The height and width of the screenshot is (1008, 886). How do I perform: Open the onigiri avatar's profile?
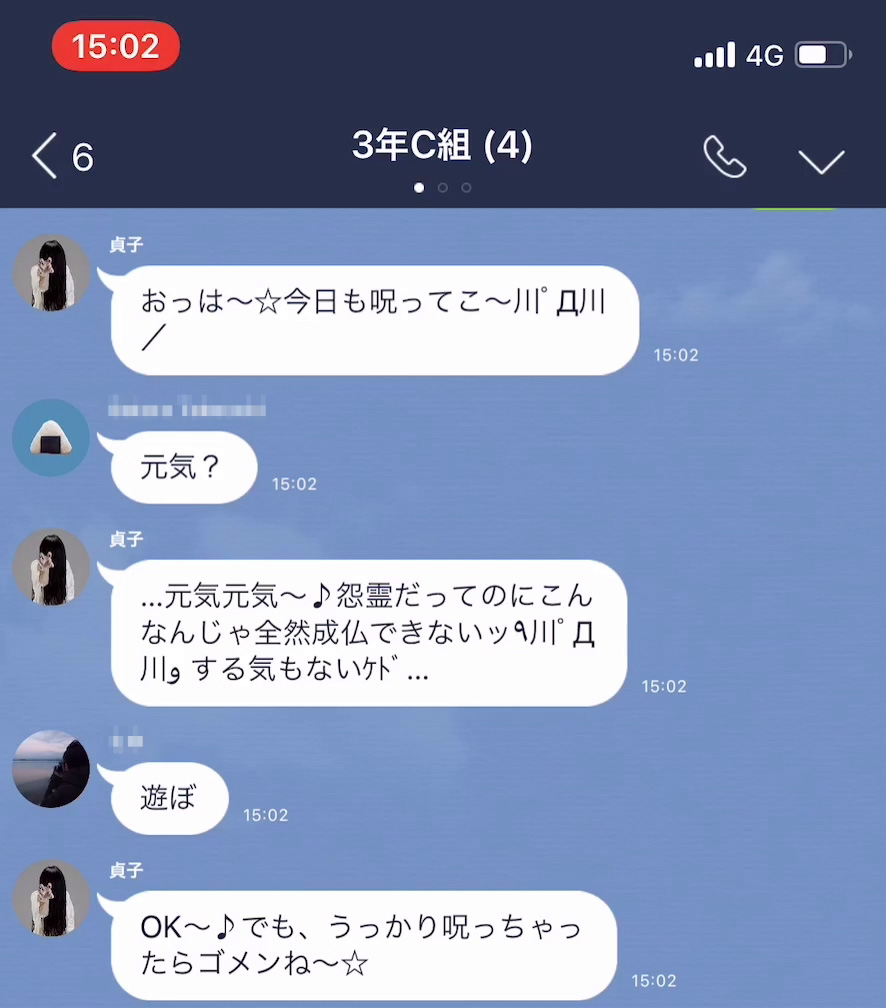coord(51,438)
